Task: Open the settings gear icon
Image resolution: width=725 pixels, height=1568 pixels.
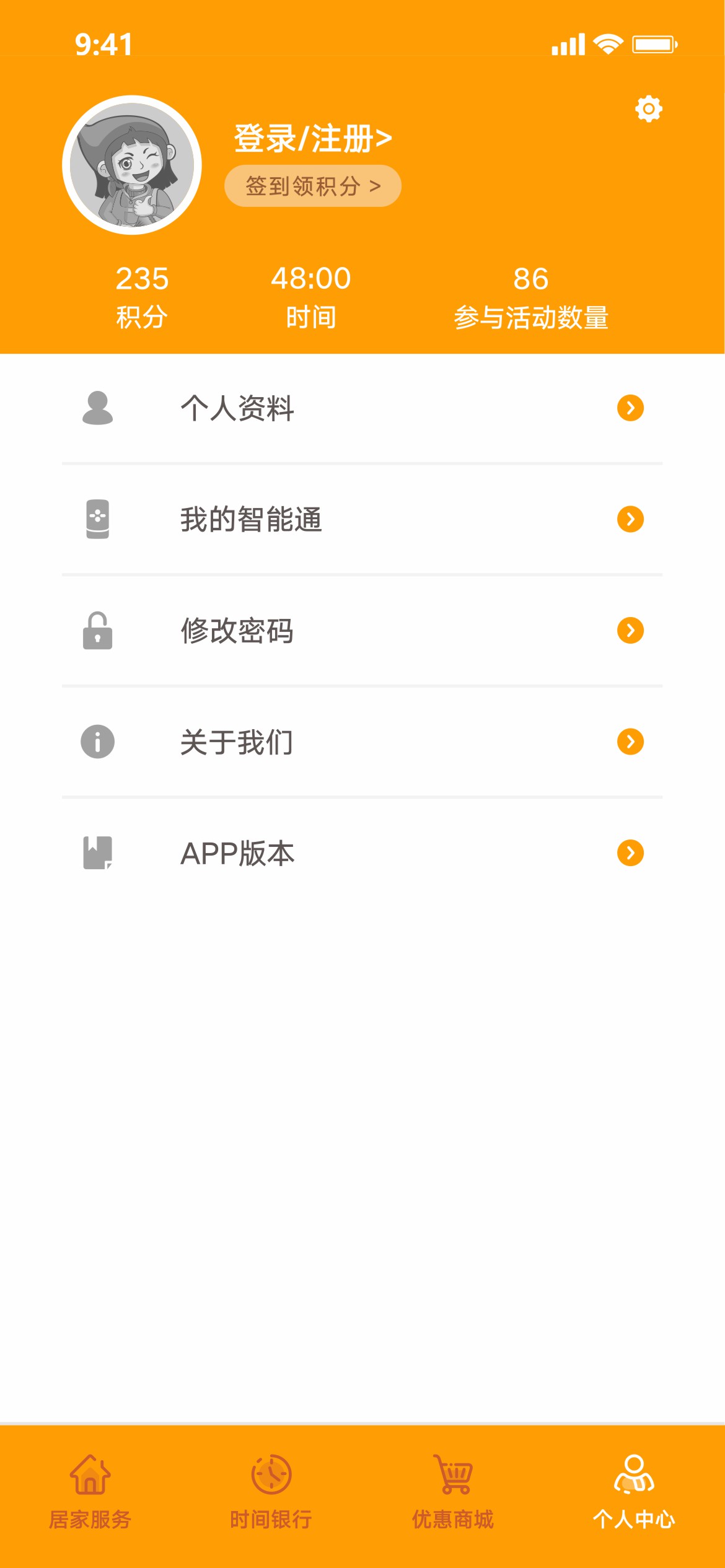Action: 648,109
